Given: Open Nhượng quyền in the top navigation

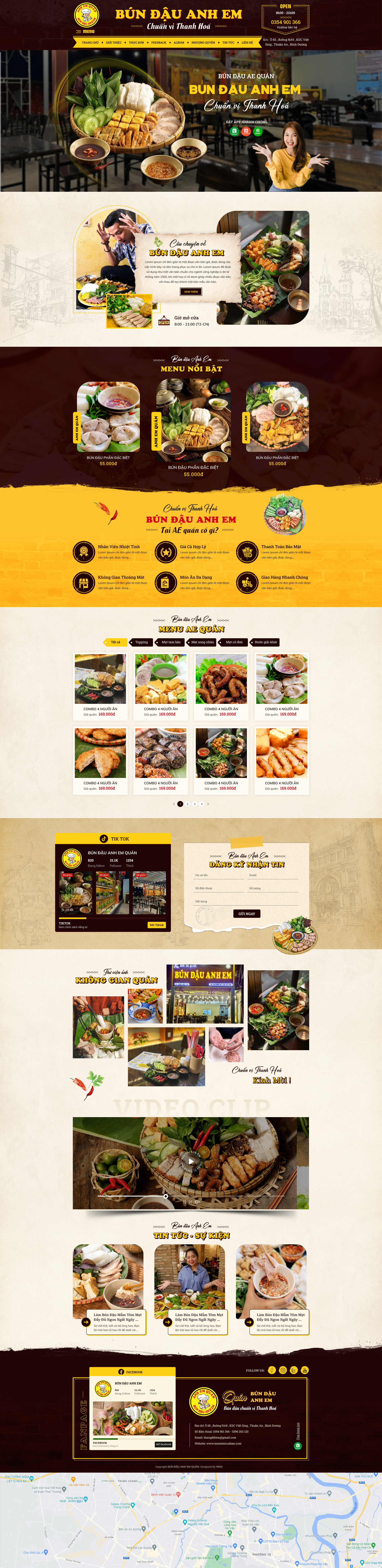Looking at the screenshot, I should pyautogui.click(x=203, y=43).
